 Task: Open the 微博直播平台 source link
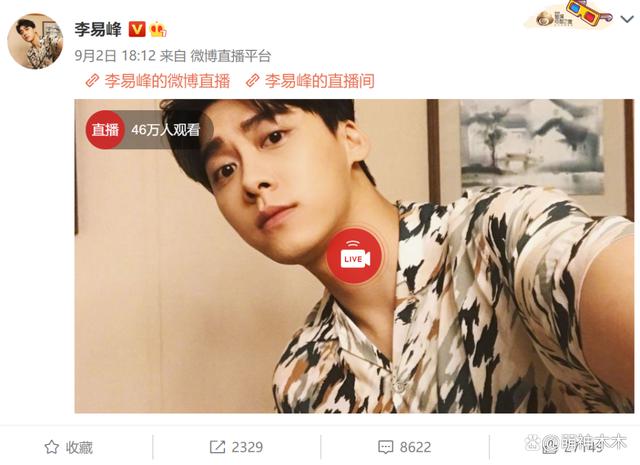tap(230, 56)
